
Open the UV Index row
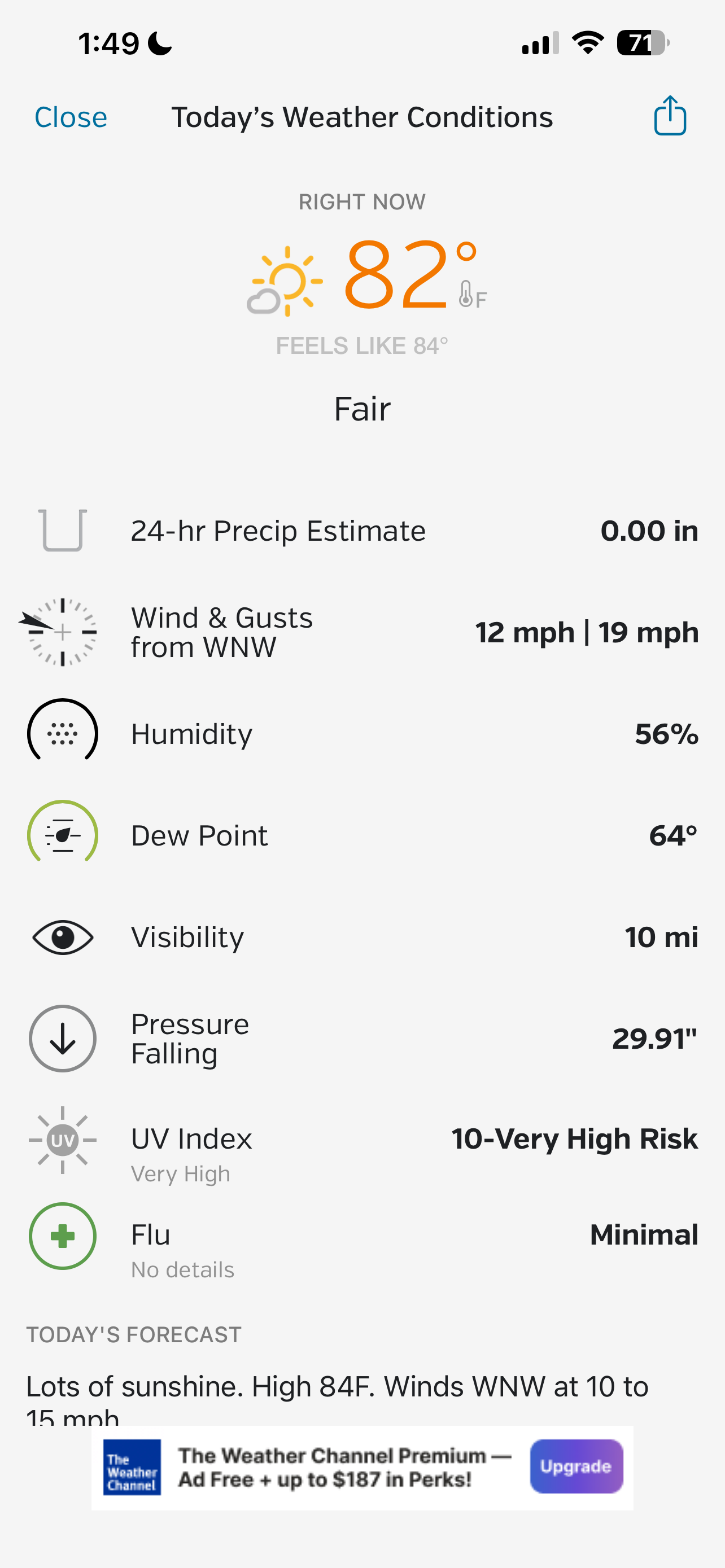pos(362,1146)
